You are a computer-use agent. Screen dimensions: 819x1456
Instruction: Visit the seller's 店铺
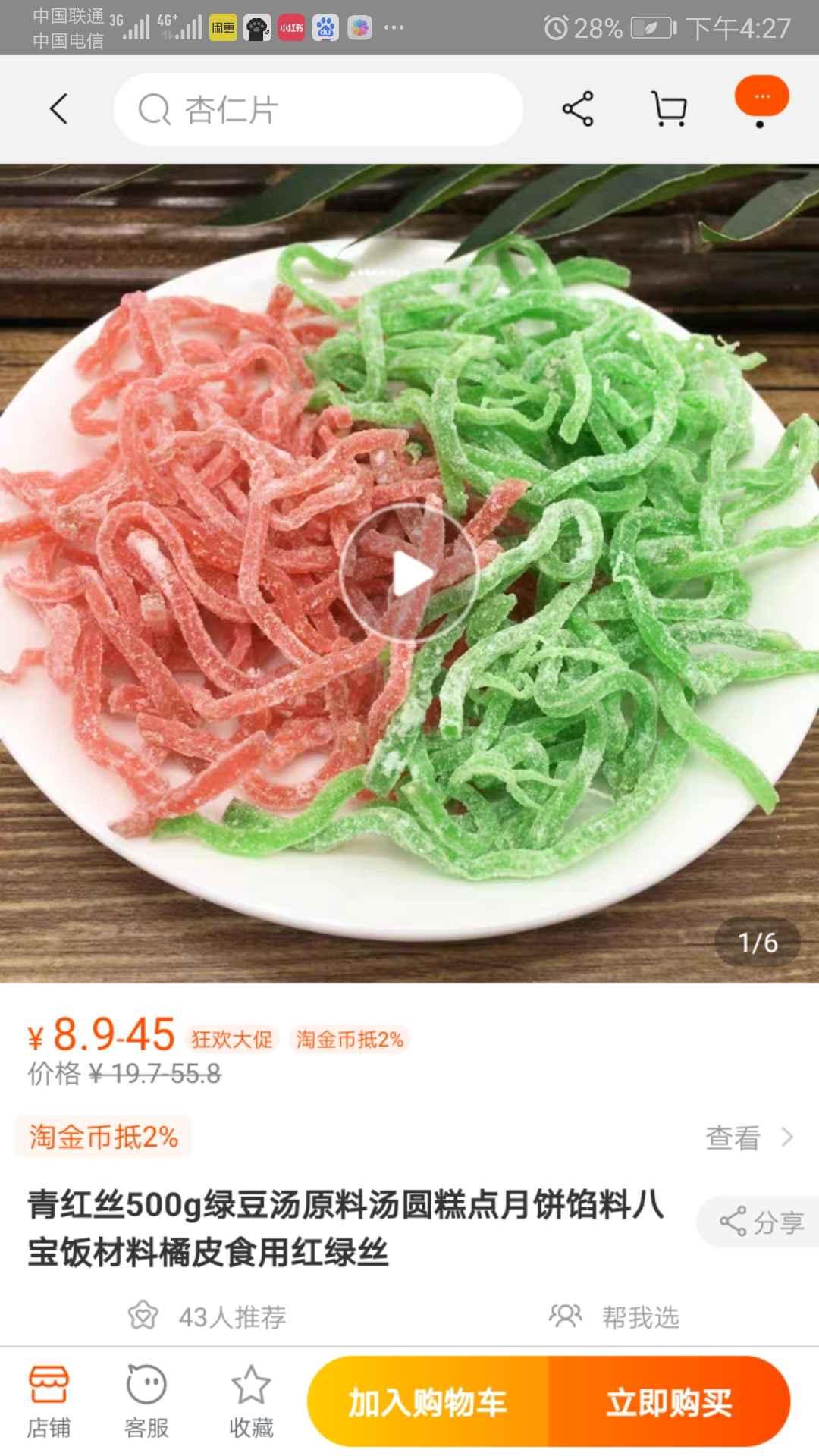49,1401
